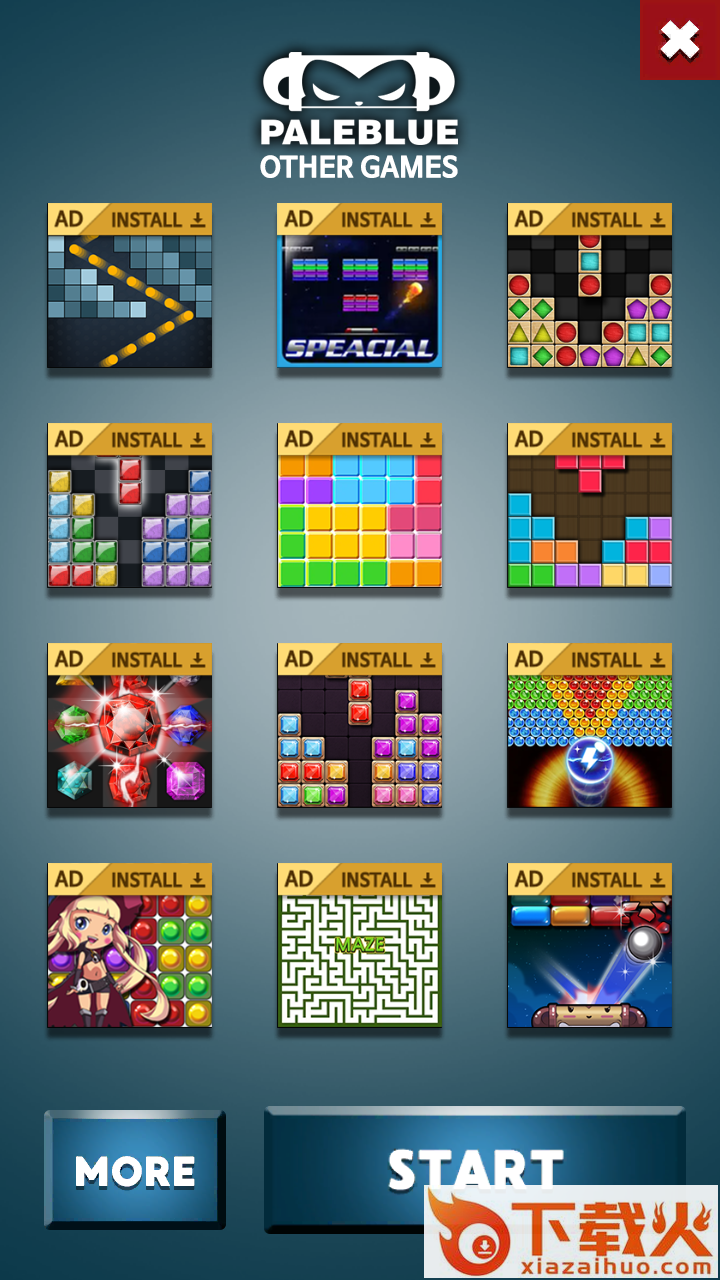720x1280 pixels.
Task: Open the MORE games button
Action: 135,1170
